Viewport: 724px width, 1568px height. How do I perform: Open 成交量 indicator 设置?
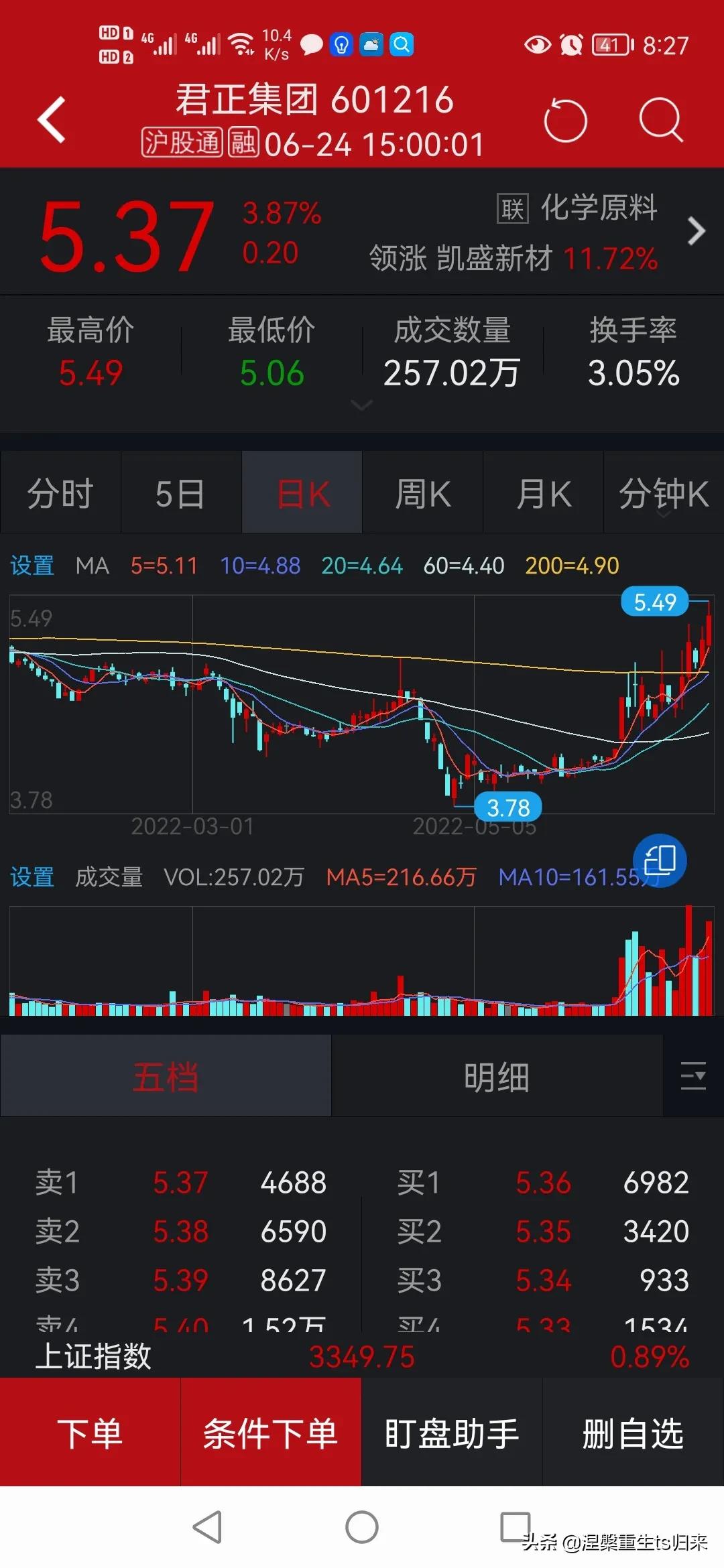click(x=32, y=876)
